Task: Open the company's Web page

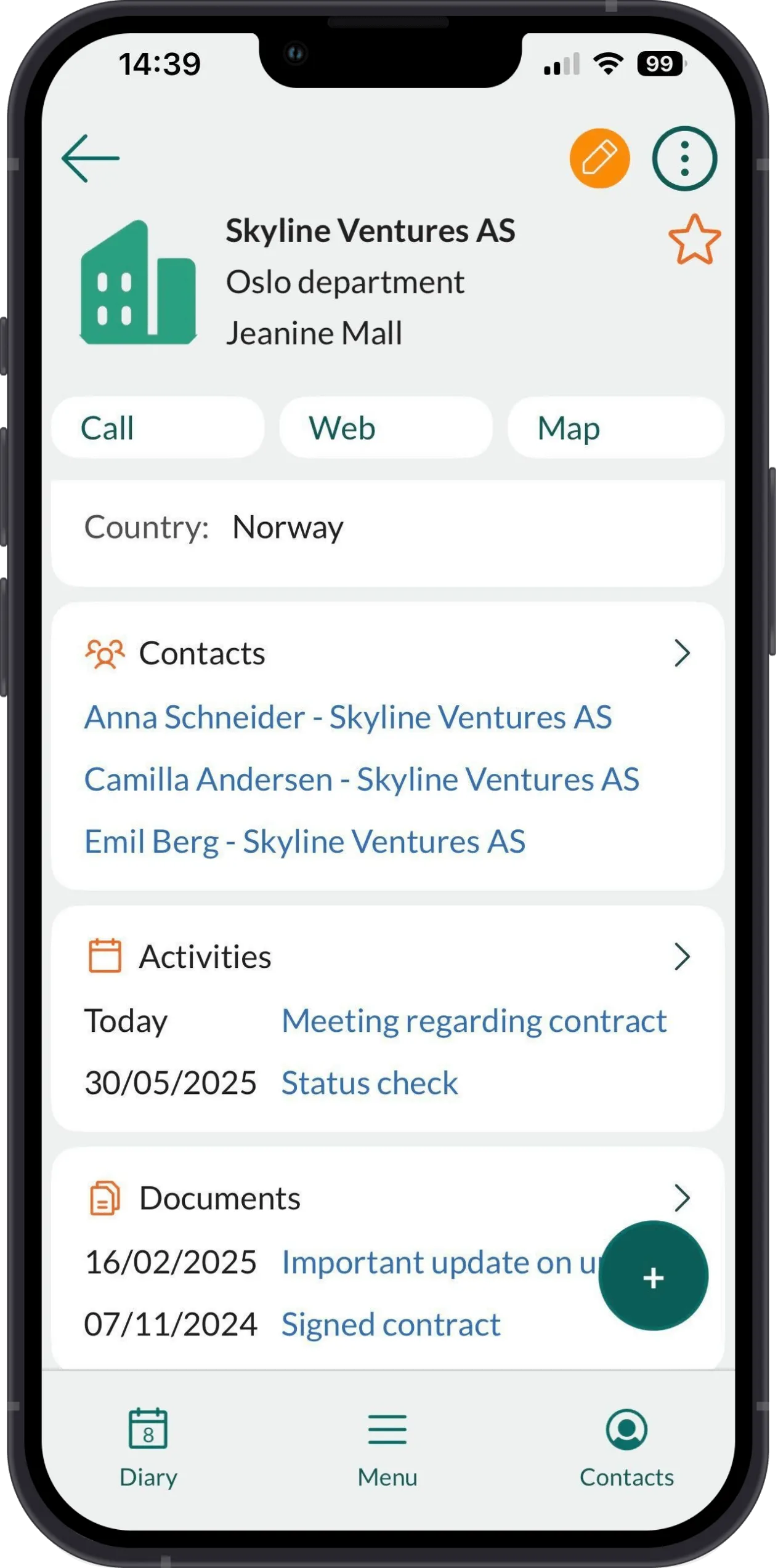Action: [386, 428]
